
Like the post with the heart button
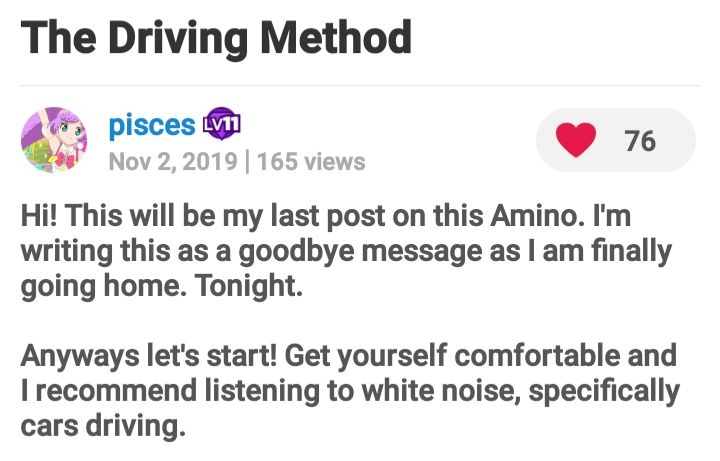coord(577,141)
